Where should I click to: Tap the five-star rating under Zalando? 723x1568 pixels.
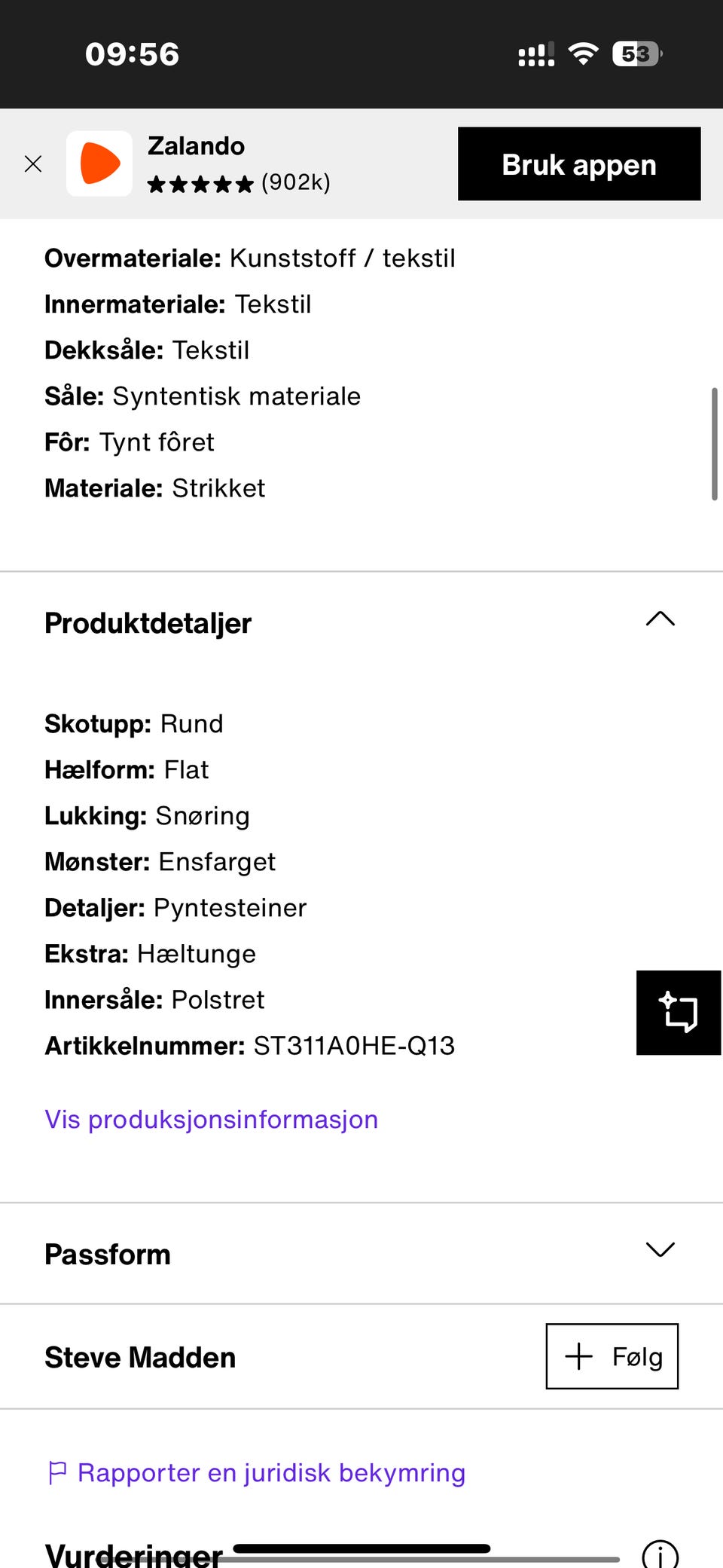point(200,182)
